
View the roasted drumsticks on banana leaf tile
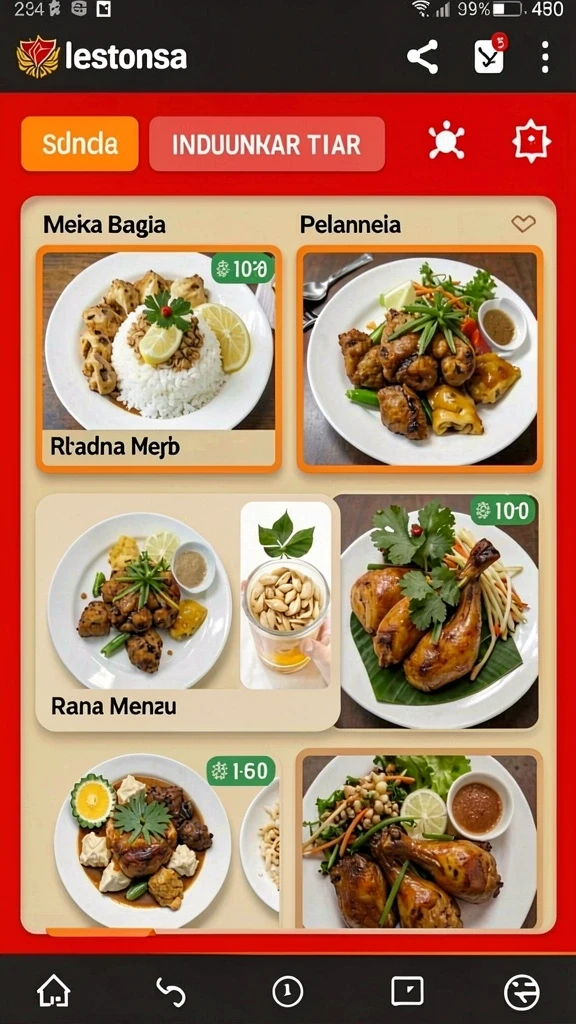438,611
